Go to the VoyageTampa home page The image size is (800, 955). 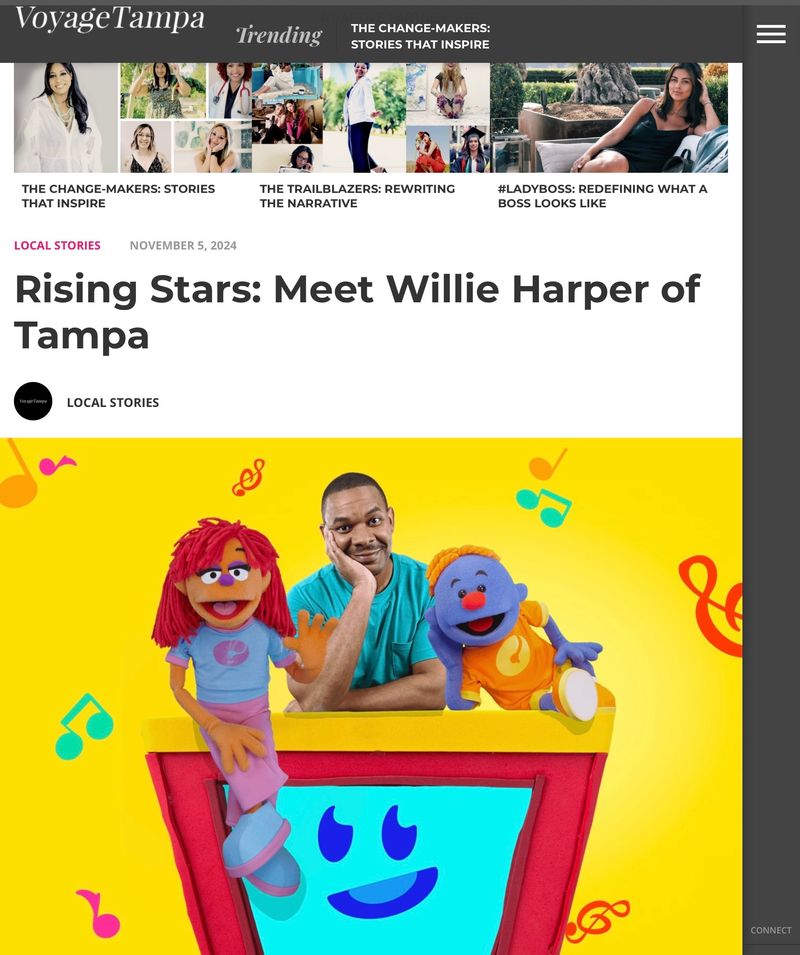(x=109, y=20)
